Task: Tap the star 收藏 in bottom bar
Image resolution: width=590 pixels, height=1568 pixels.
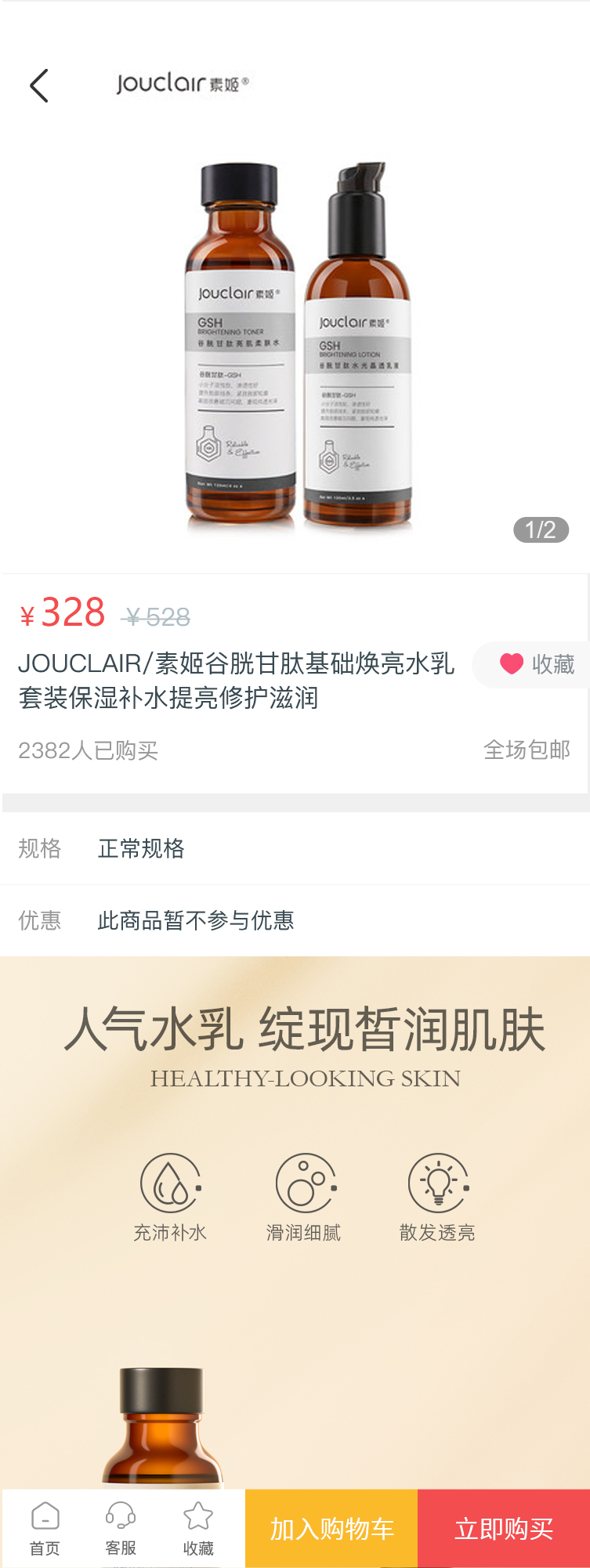Action: click(198, 1528)
